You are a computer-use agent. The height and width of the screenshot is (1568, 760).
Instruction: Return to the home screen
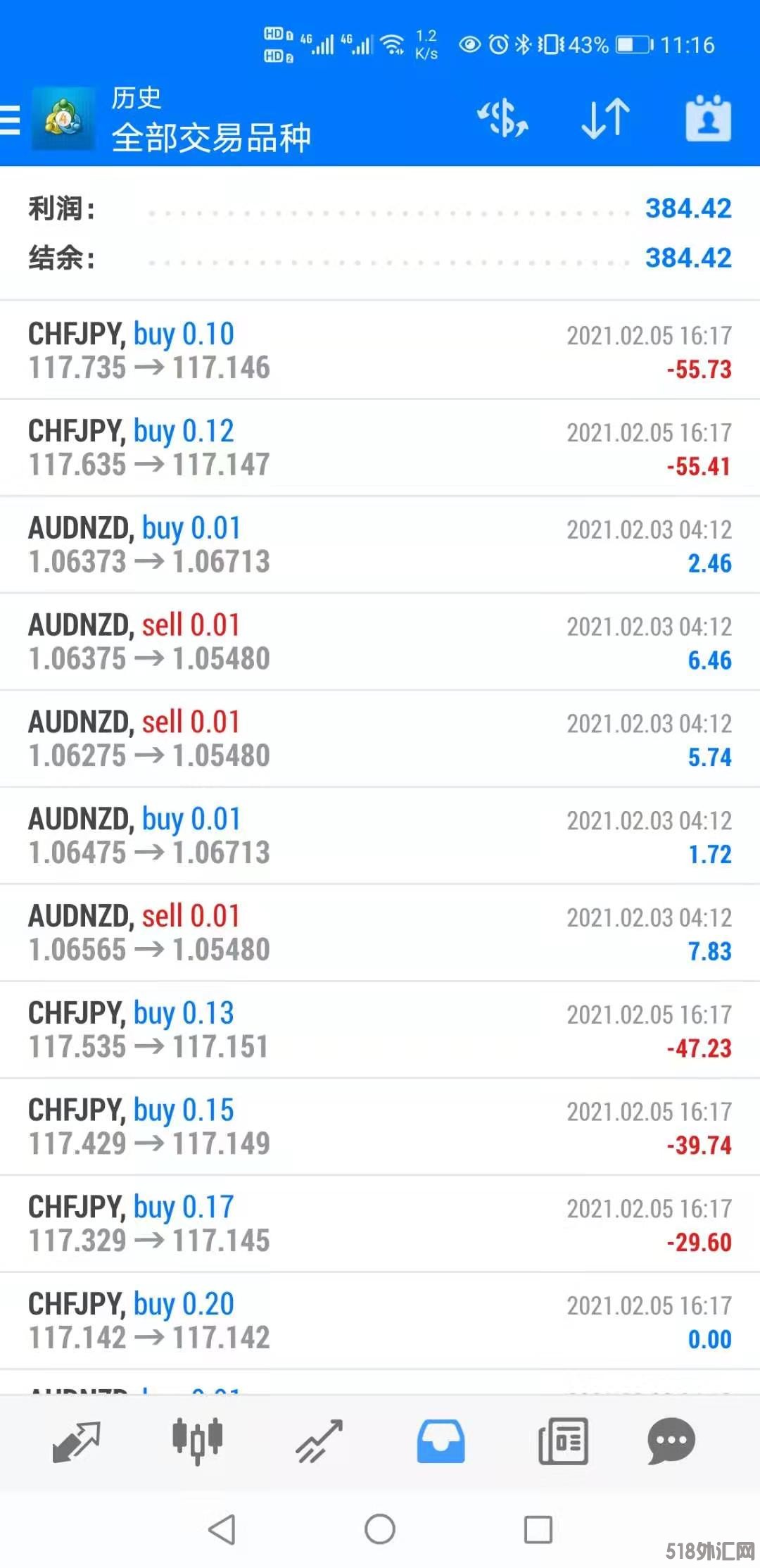pyautogui.click(x=380, y=1529)
